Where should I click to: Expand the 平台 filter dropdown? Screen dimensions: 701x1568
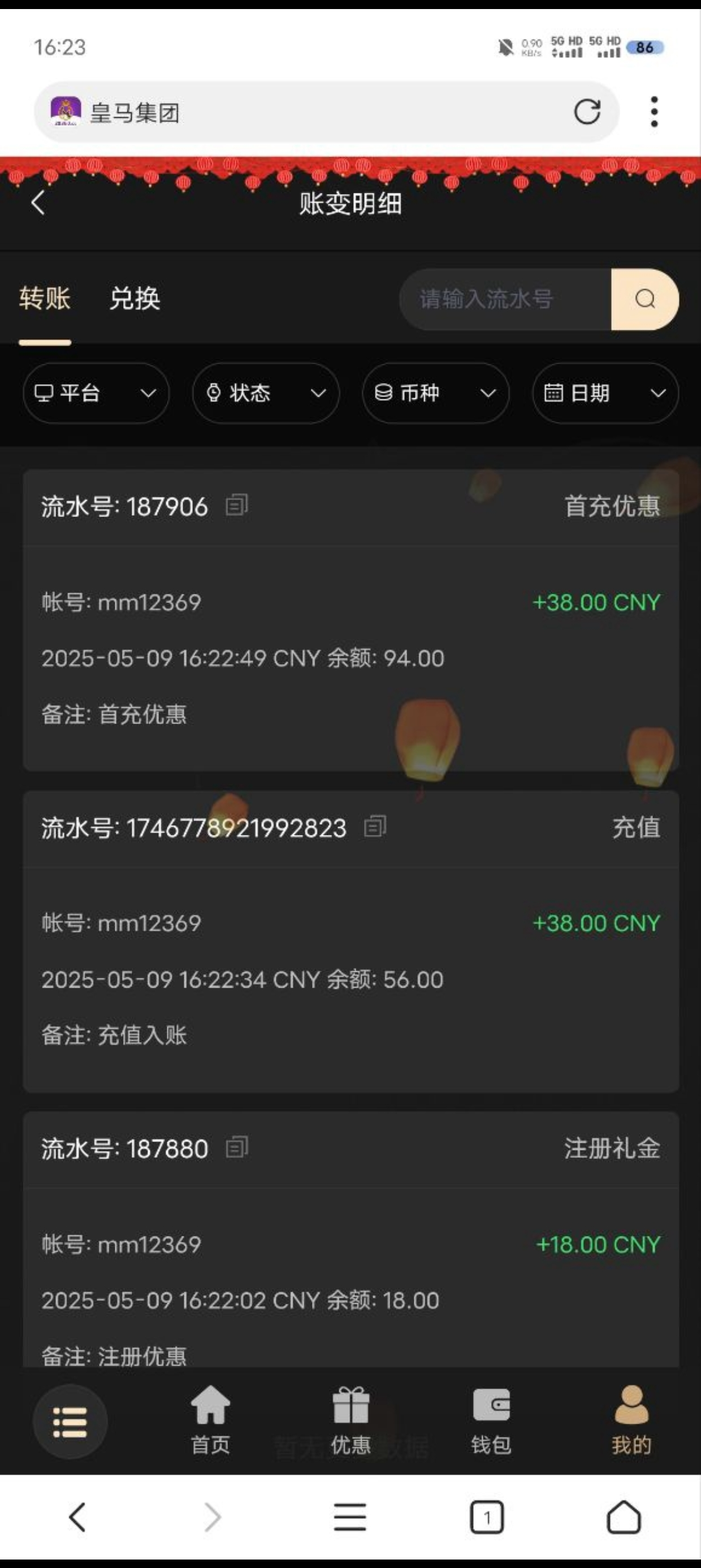click(96, 393)
